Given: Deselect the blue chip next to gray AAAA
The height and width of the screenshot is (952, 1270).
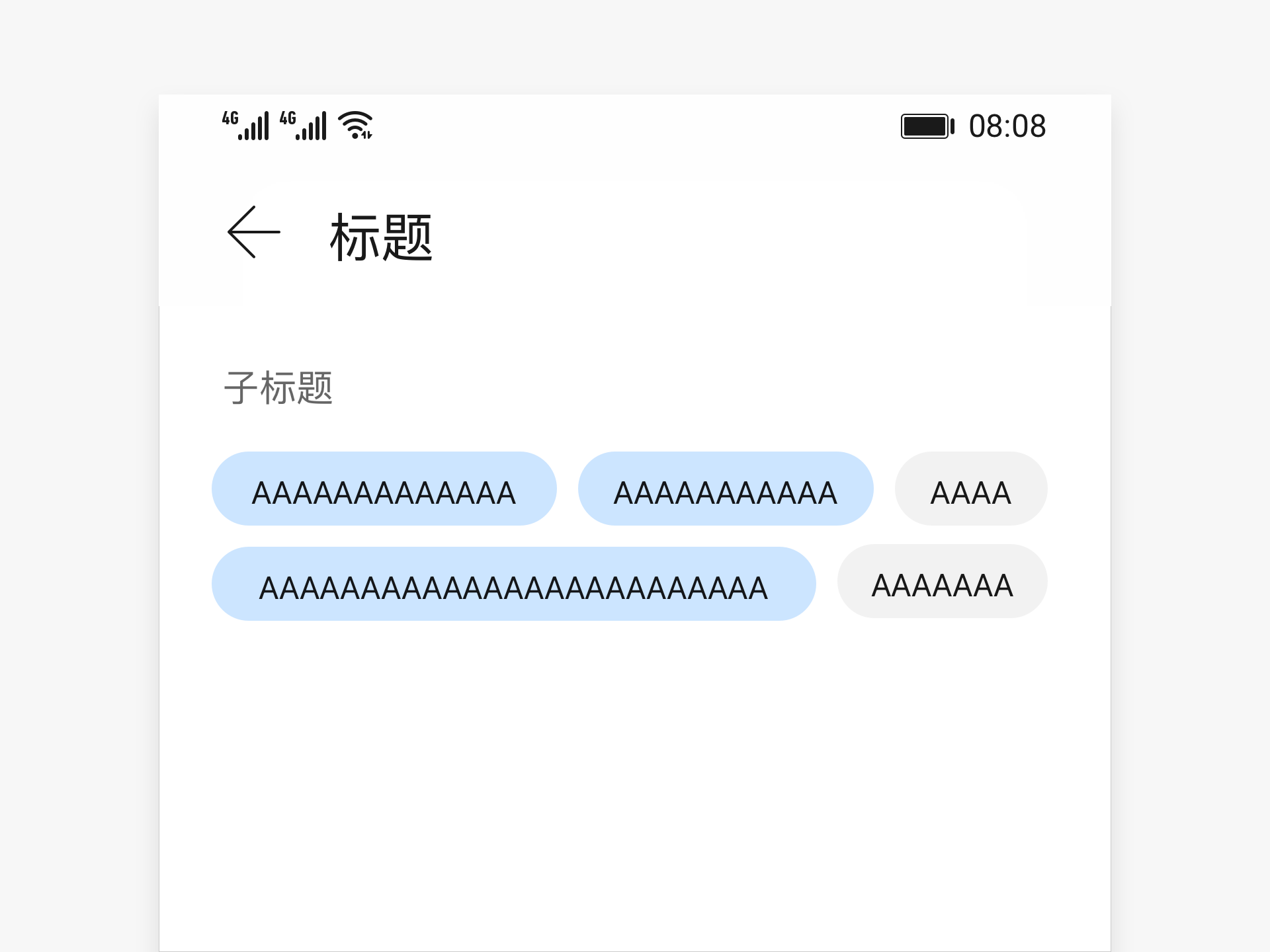Looking at the screenshot, I should [725, 489].
